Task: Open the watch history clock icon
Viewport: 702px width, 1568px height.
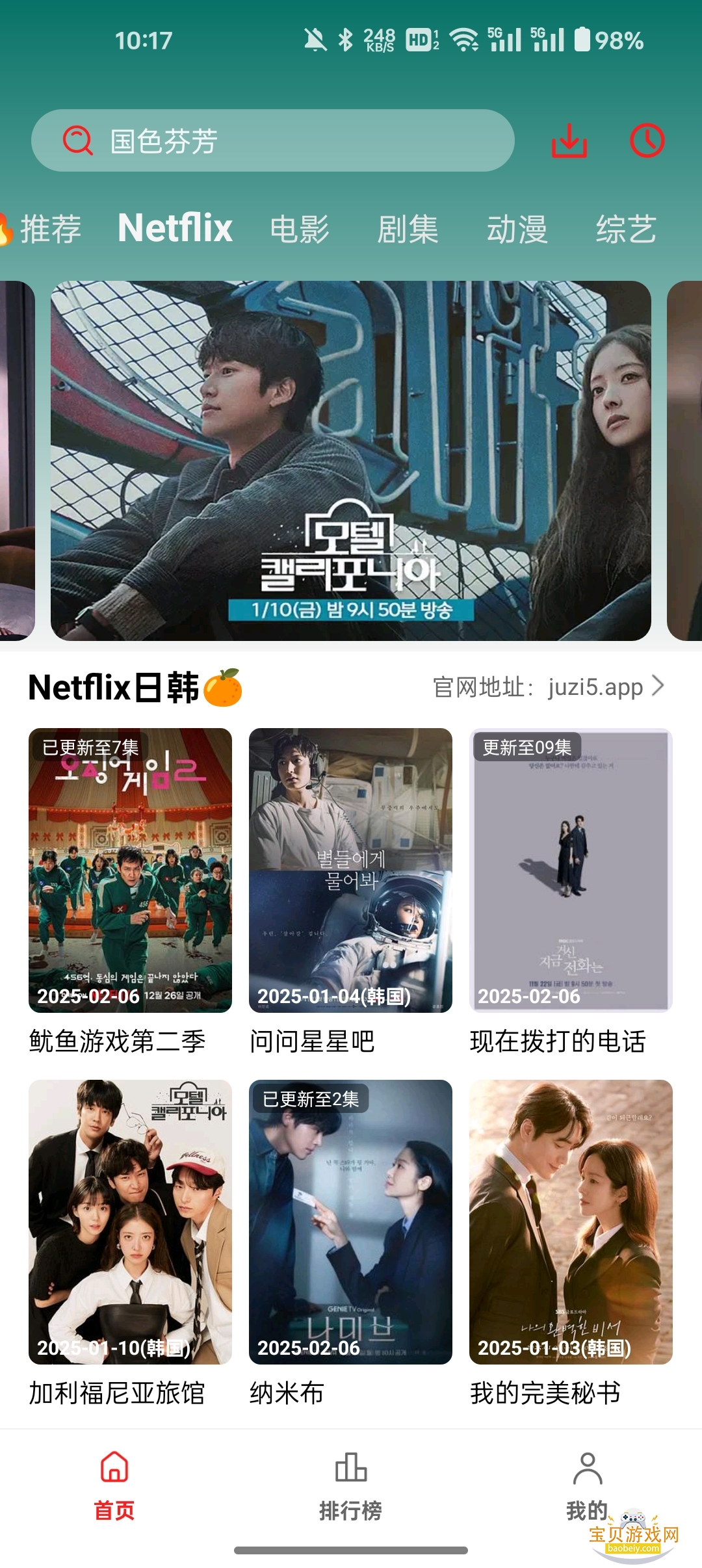Action: pyautogui.click(x=647, y=140)
